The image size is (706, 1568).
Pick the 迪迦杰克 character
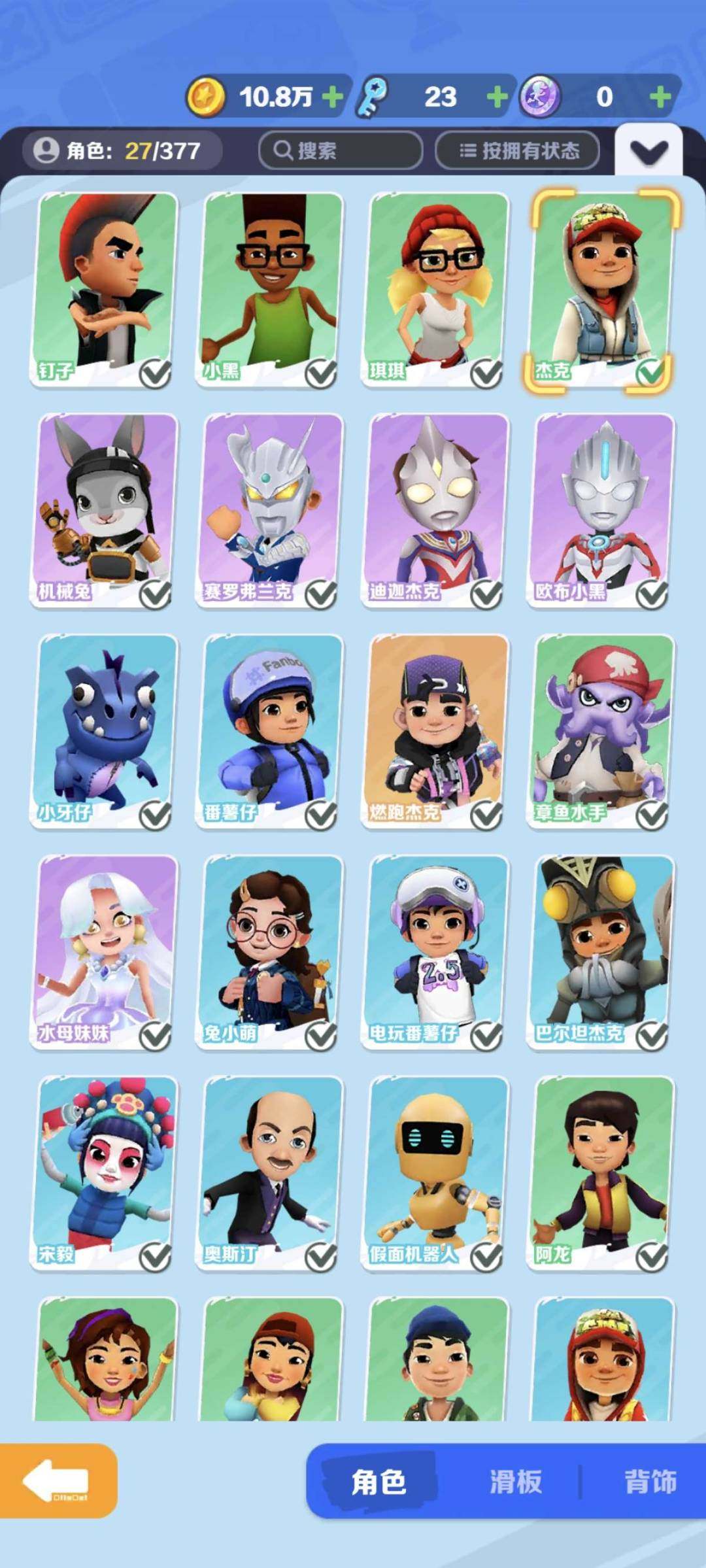[436, 509]
